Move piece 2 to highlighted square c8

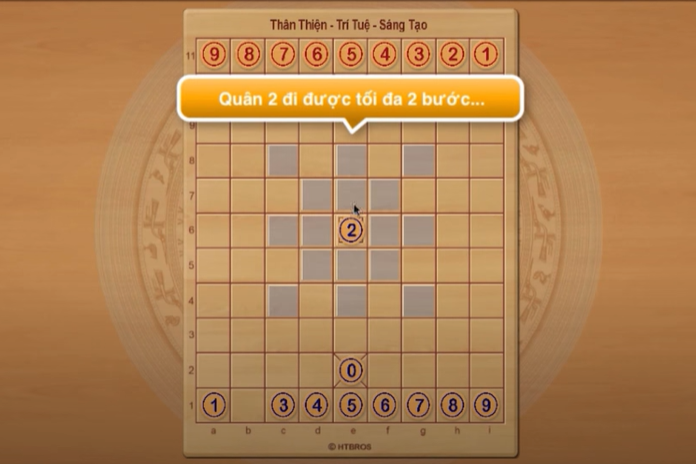point(283,161)
